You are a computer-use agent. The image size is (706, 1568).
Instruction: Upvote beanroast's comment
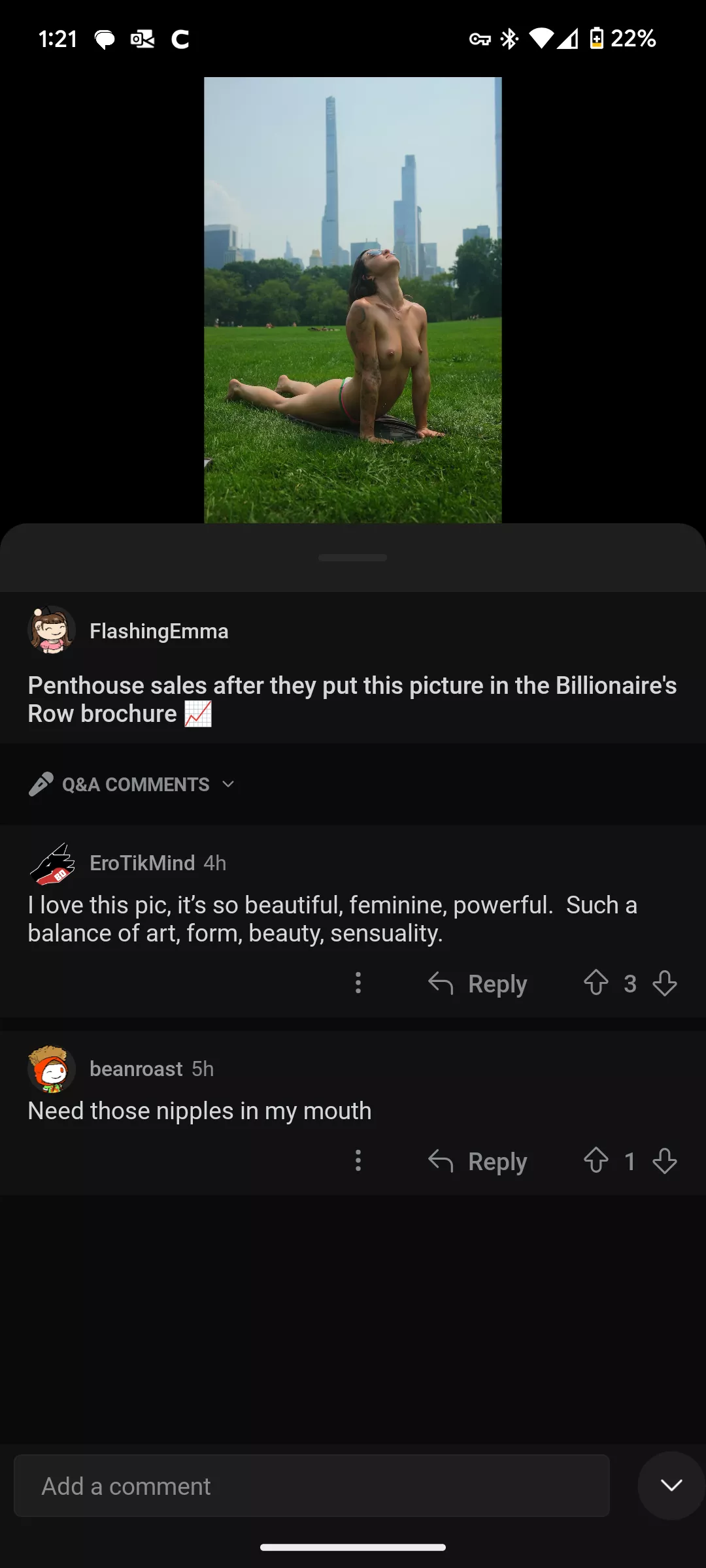(597, 1161)
